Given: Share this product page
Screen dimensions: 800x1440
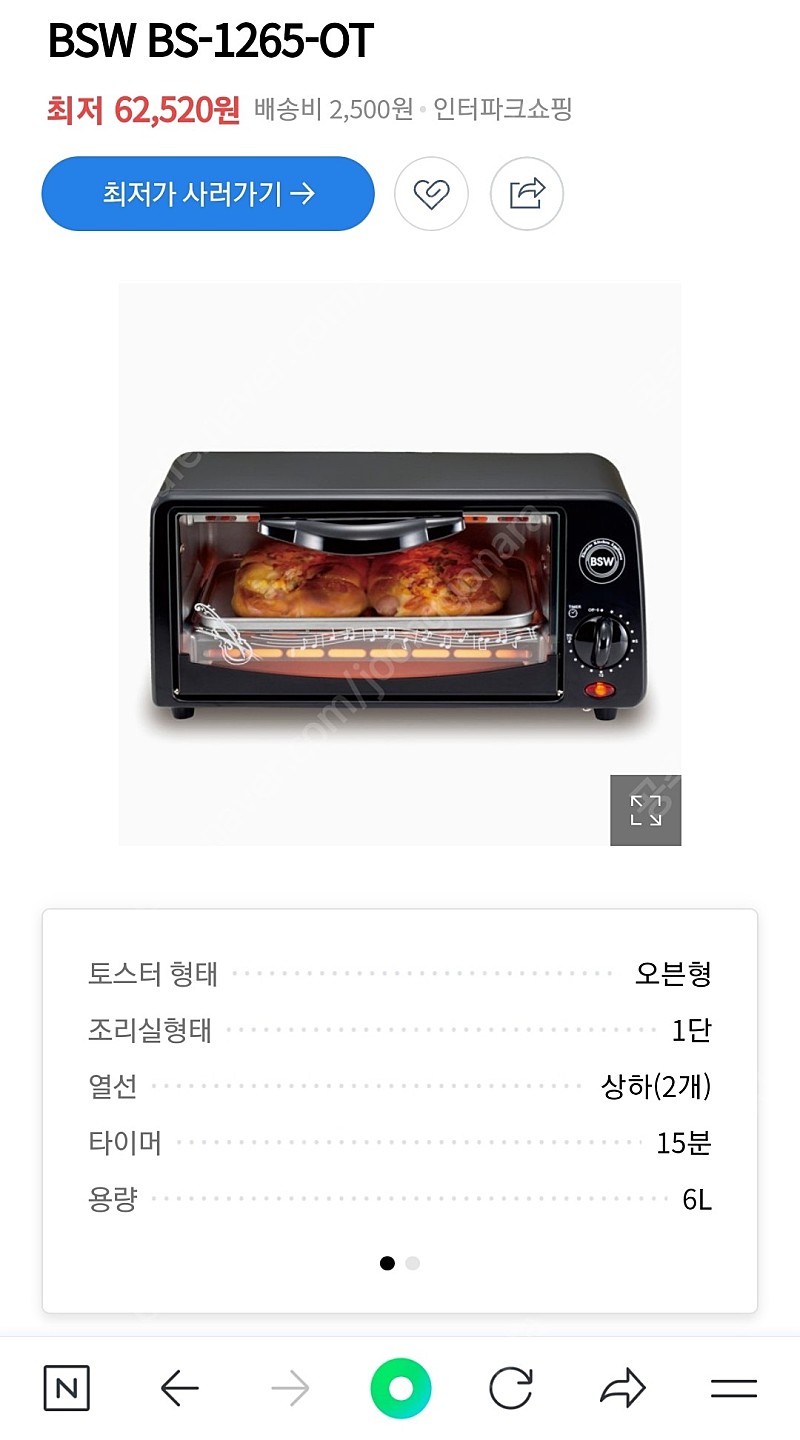Looking at the screenshot, I should click(x=527, y=194).
